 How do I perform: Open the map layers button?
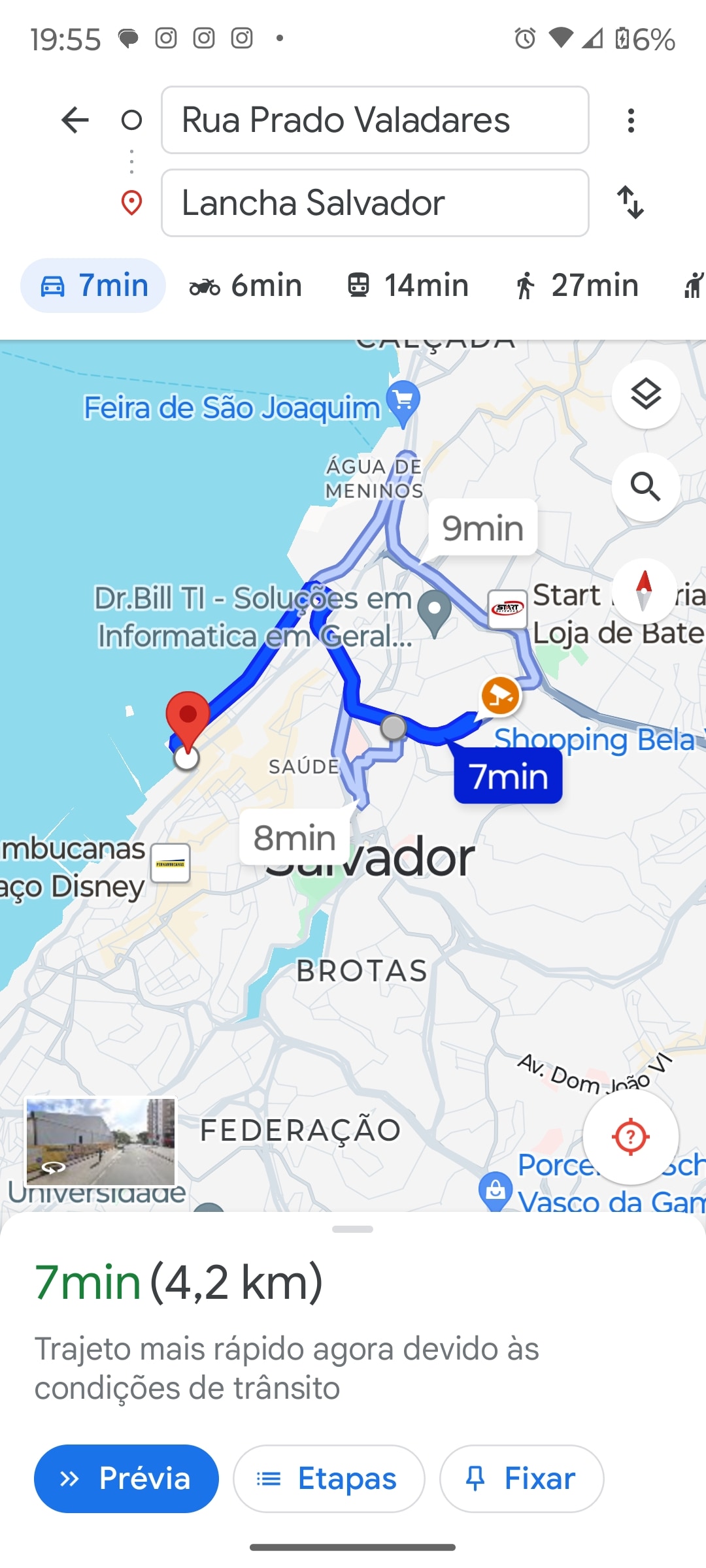(x=645, y=395)
